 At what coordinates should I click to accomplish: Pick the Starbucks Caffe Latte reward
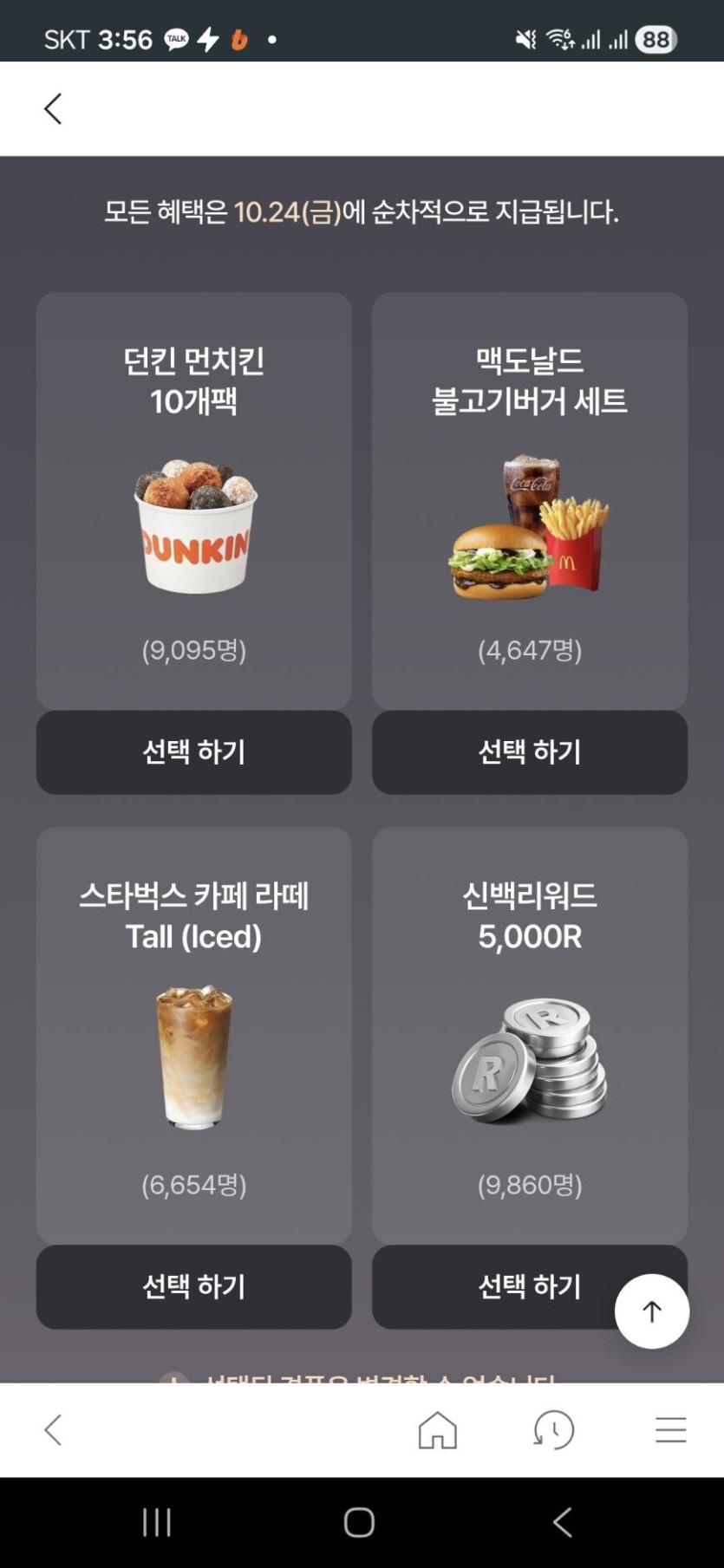pyautogui.click(x=193, y=1287)
